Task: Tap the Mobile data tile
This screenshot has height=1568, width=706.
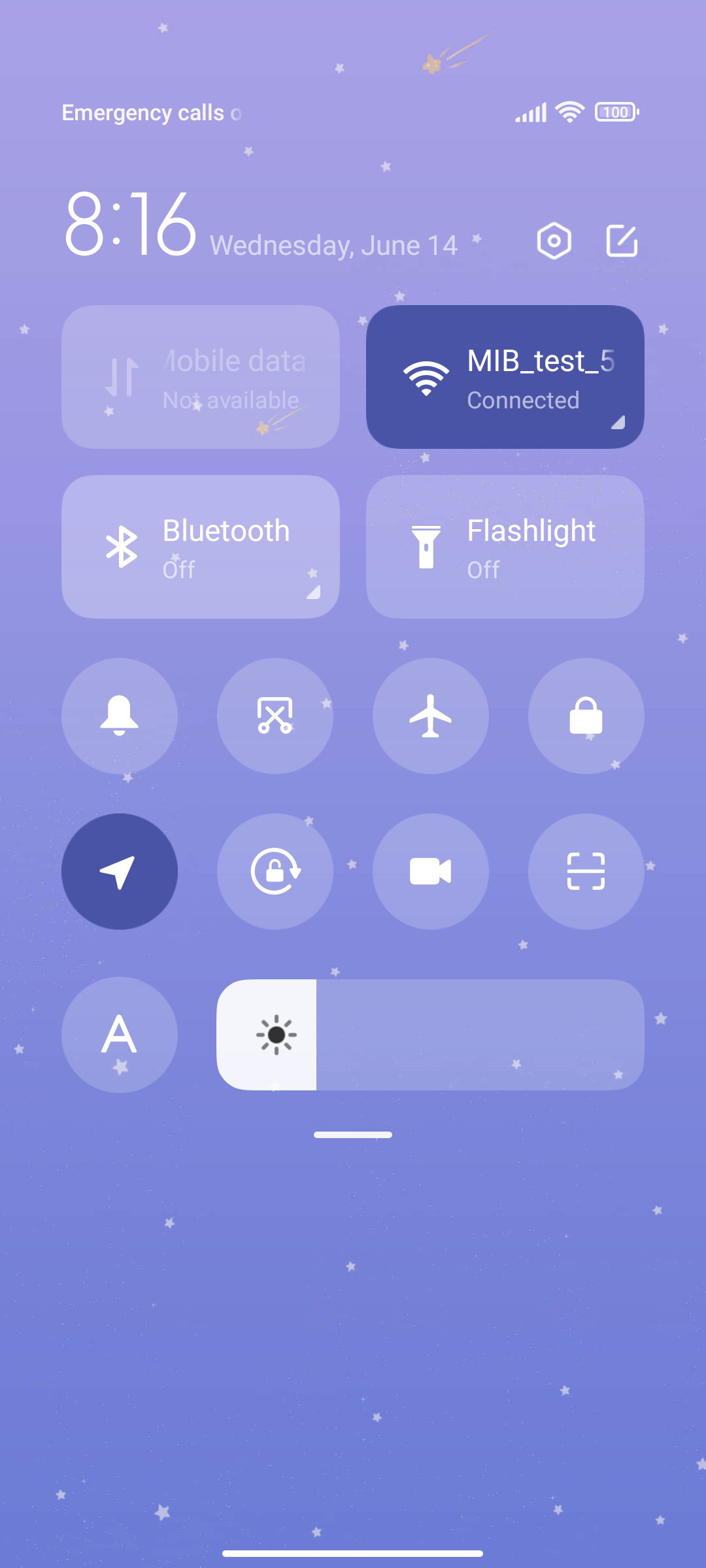Action: coord(201,377)
